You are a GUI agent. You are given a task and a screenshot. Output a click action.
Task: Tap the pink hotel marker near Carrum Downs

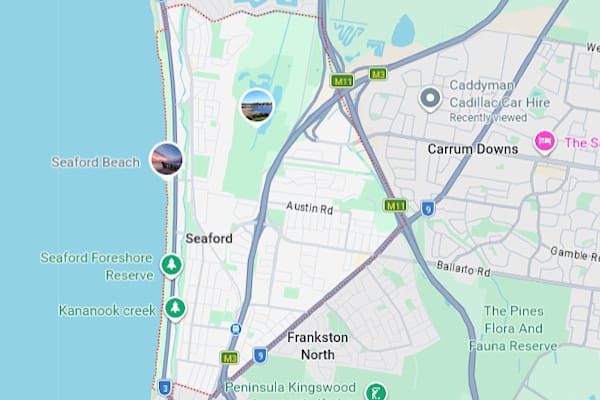coord(544,143)
